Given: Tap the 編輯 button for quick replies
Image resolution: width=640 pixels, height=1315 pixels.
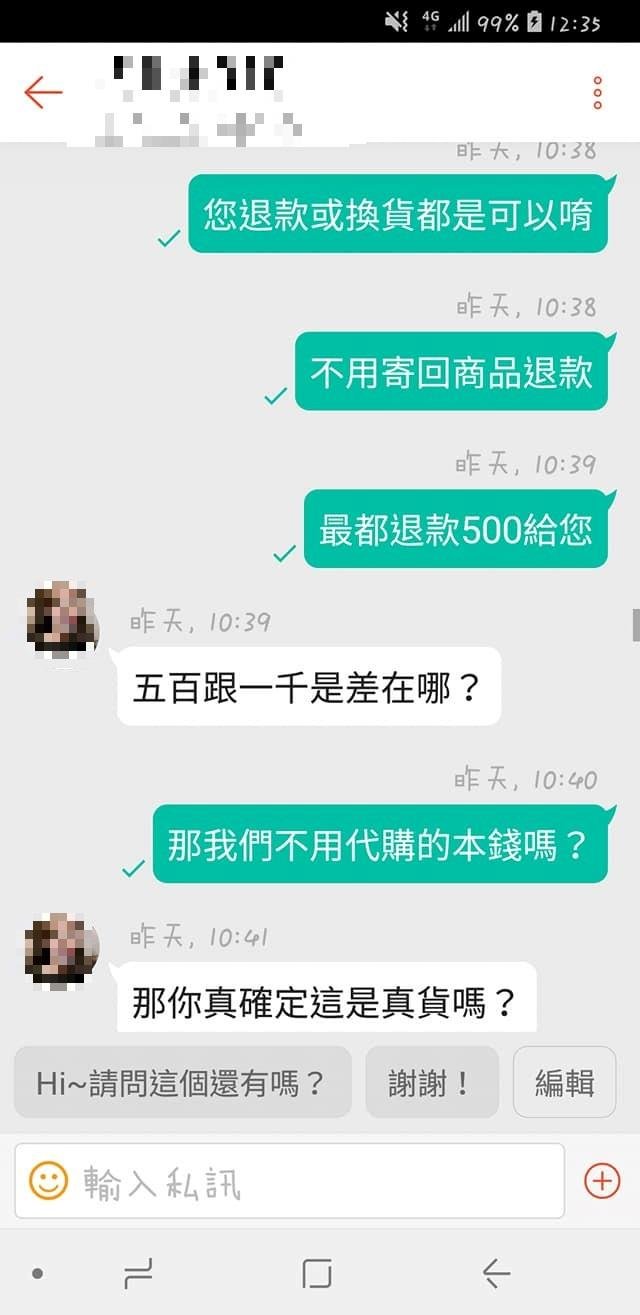Looking at the screenshot, I should [564, 1082].
